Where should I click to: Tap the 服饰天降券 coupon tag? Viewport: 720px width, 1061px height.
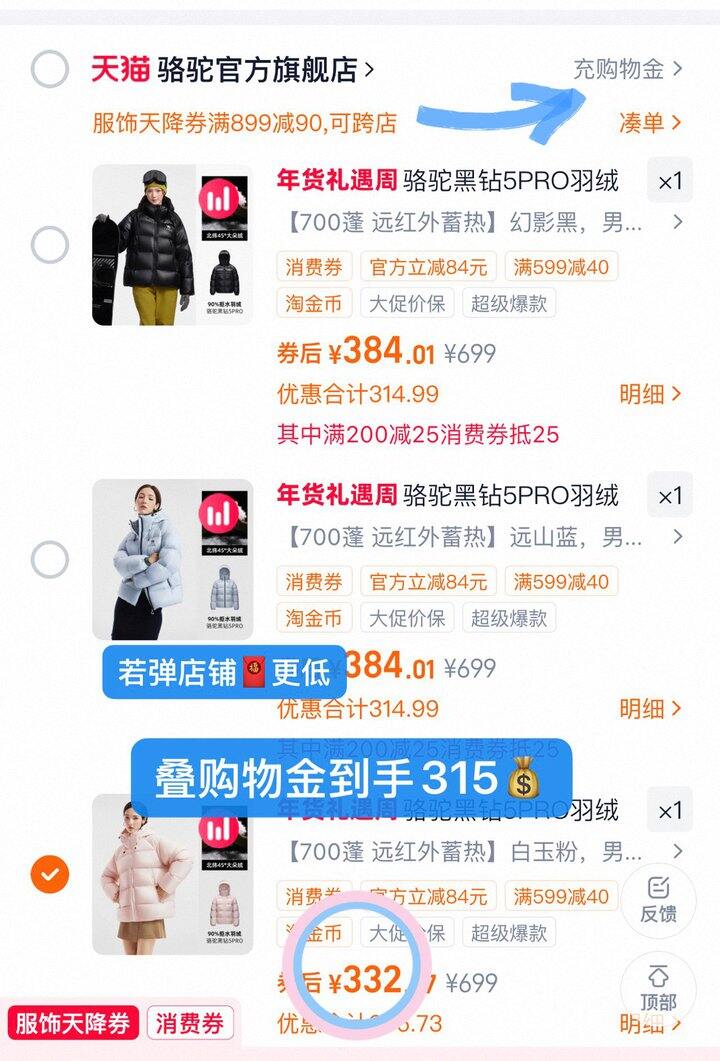[x=73, y=1024]
